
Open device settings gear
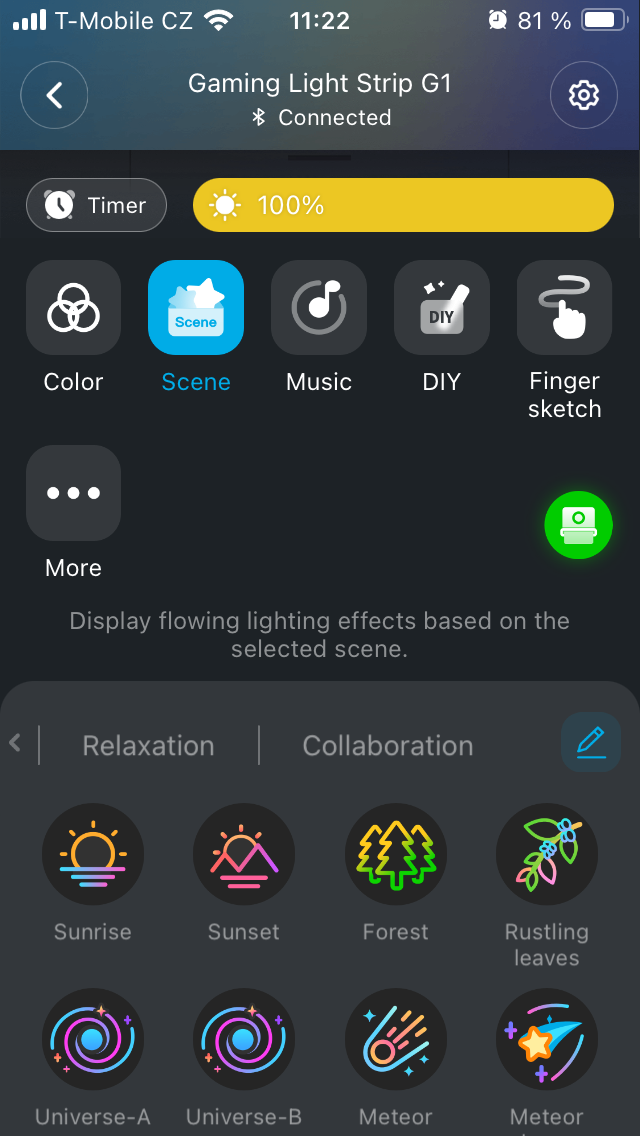pyautogui.click(x=583, y=96)
